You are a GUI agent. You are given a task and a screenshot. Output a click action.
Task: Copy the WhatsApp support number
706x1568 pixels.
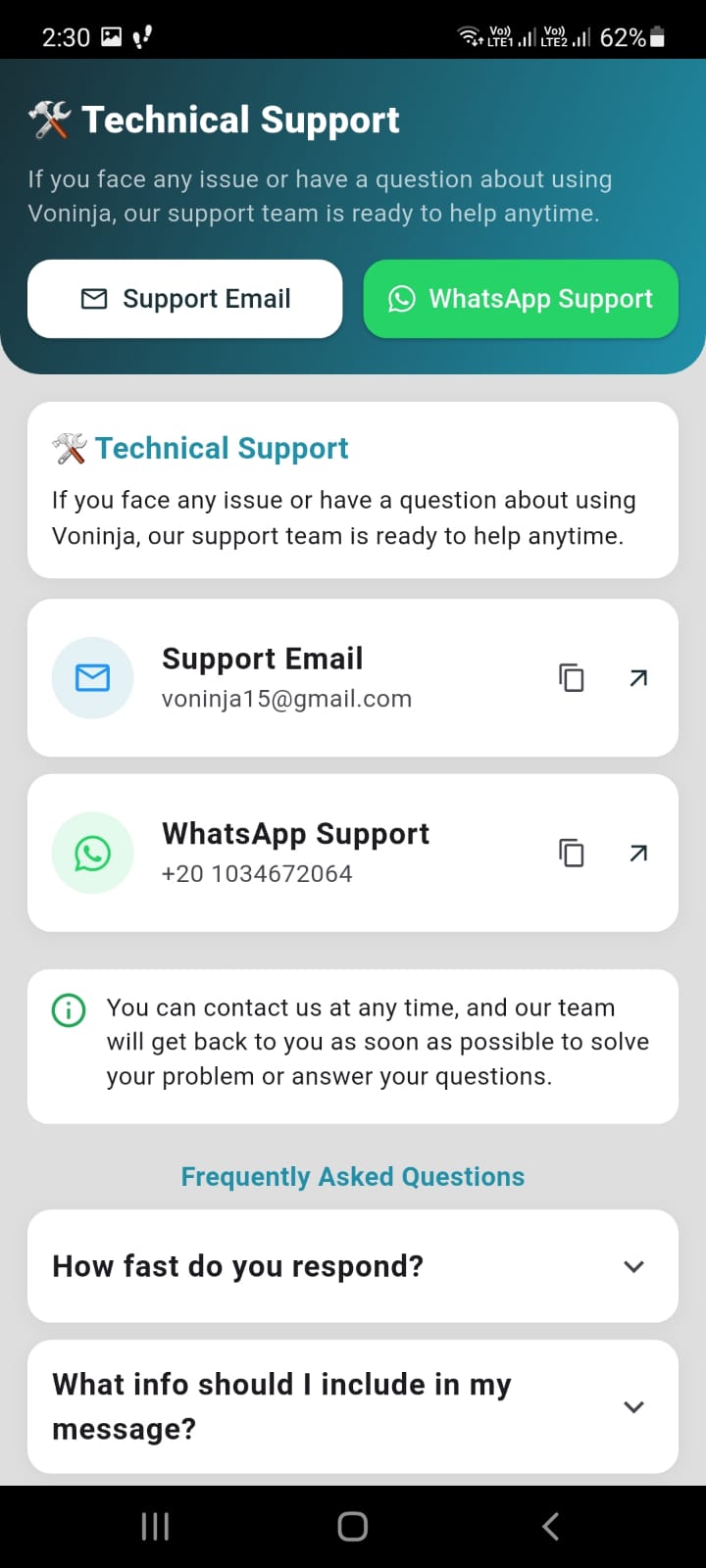tap(572, 853)
